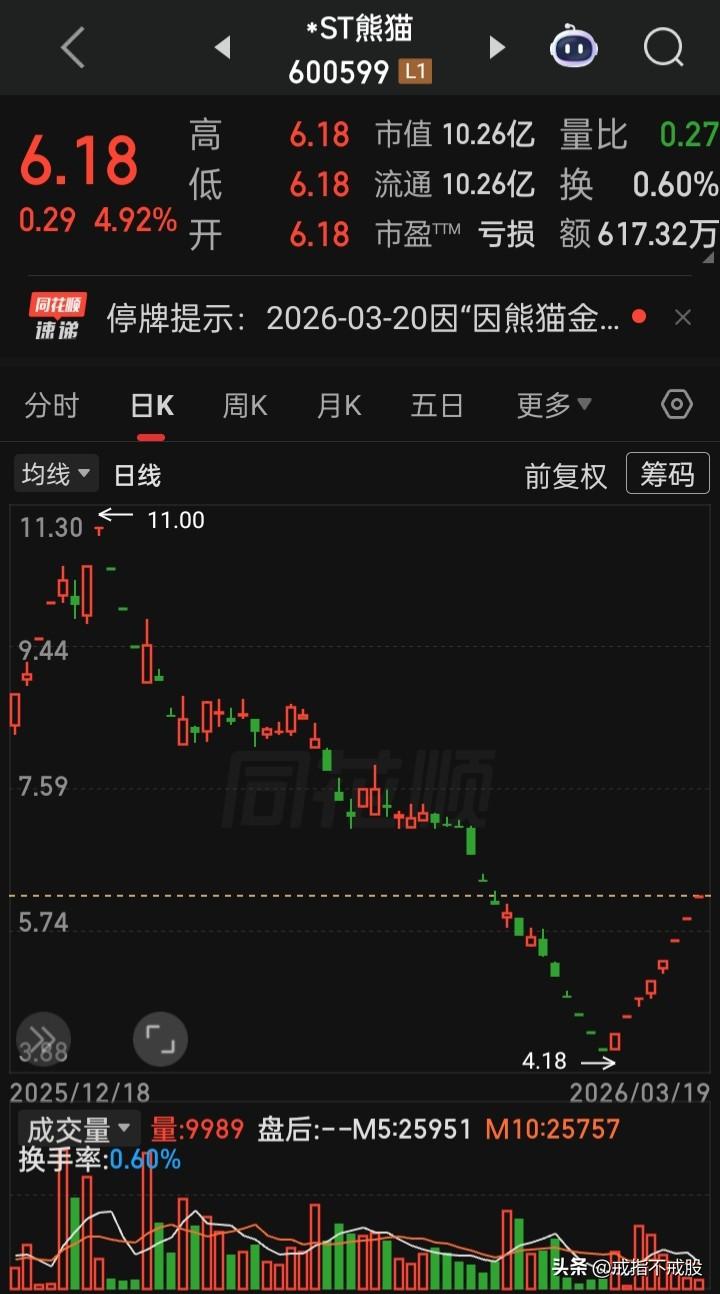The image size is (720, 1294).
Task: Open the indicator settings gear icon beside 更多
Action: pyautogui.click(x=676, y=404)
